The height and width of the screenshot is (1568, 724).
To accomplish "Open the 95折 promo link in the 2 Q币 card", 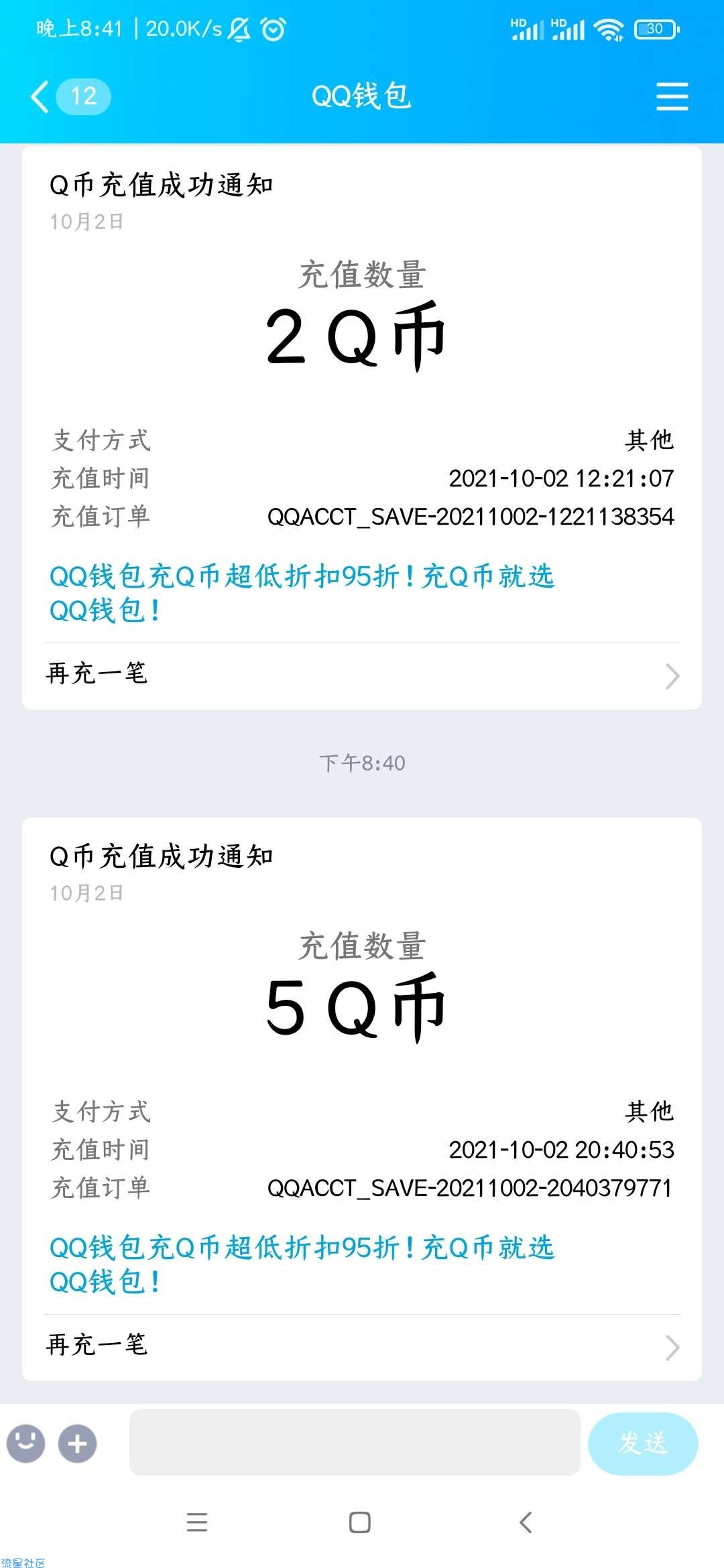I will click(x=302, y=593).
